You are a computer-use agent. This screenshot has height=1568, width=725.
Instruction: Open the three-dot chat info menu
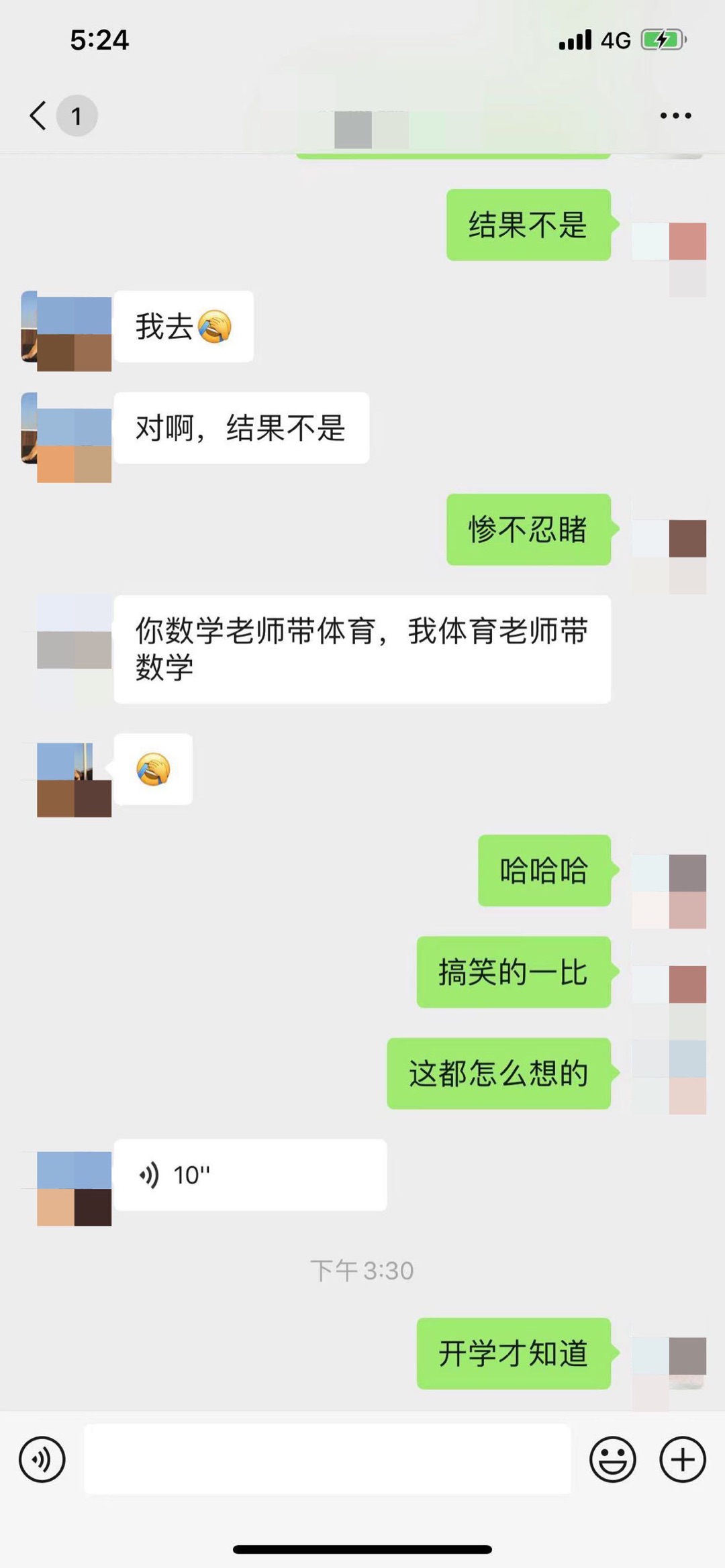point(675,115)
